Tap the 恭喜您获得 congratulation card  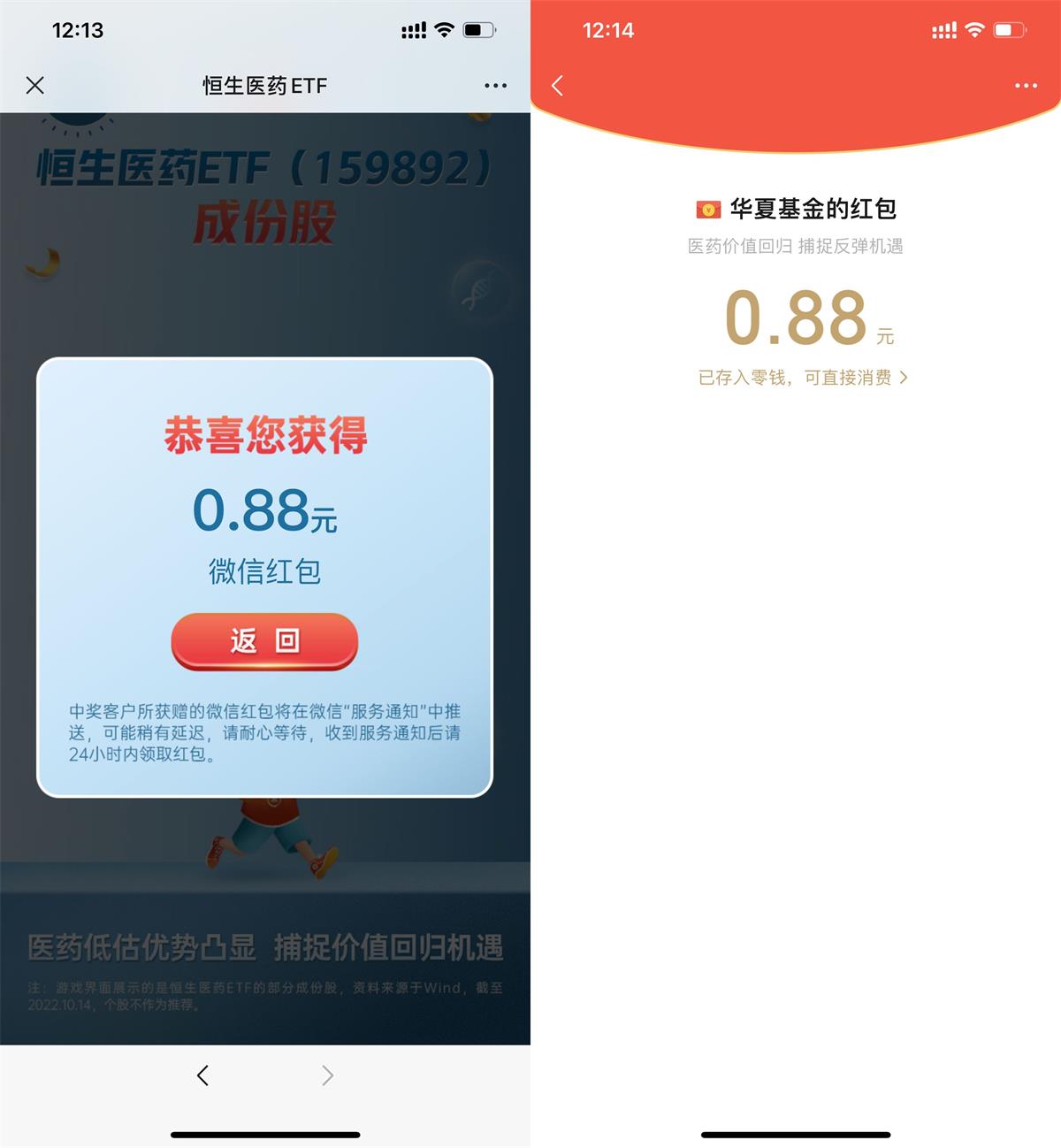point(263,433)
